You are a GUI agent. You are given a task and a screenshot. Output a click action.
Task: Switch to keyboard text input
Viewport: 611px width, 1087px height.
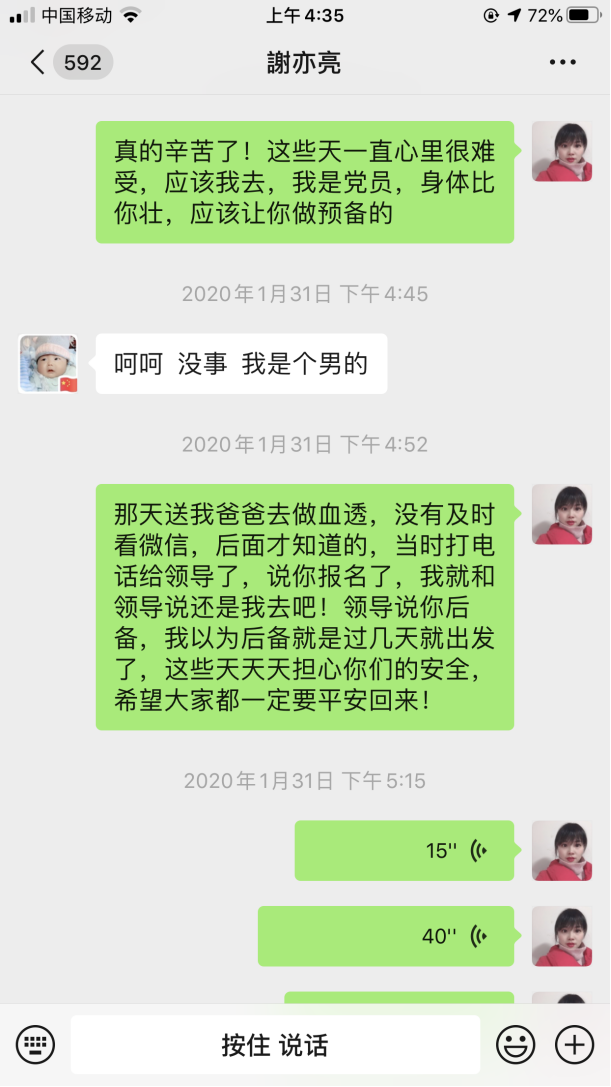tap(36, 1045)
